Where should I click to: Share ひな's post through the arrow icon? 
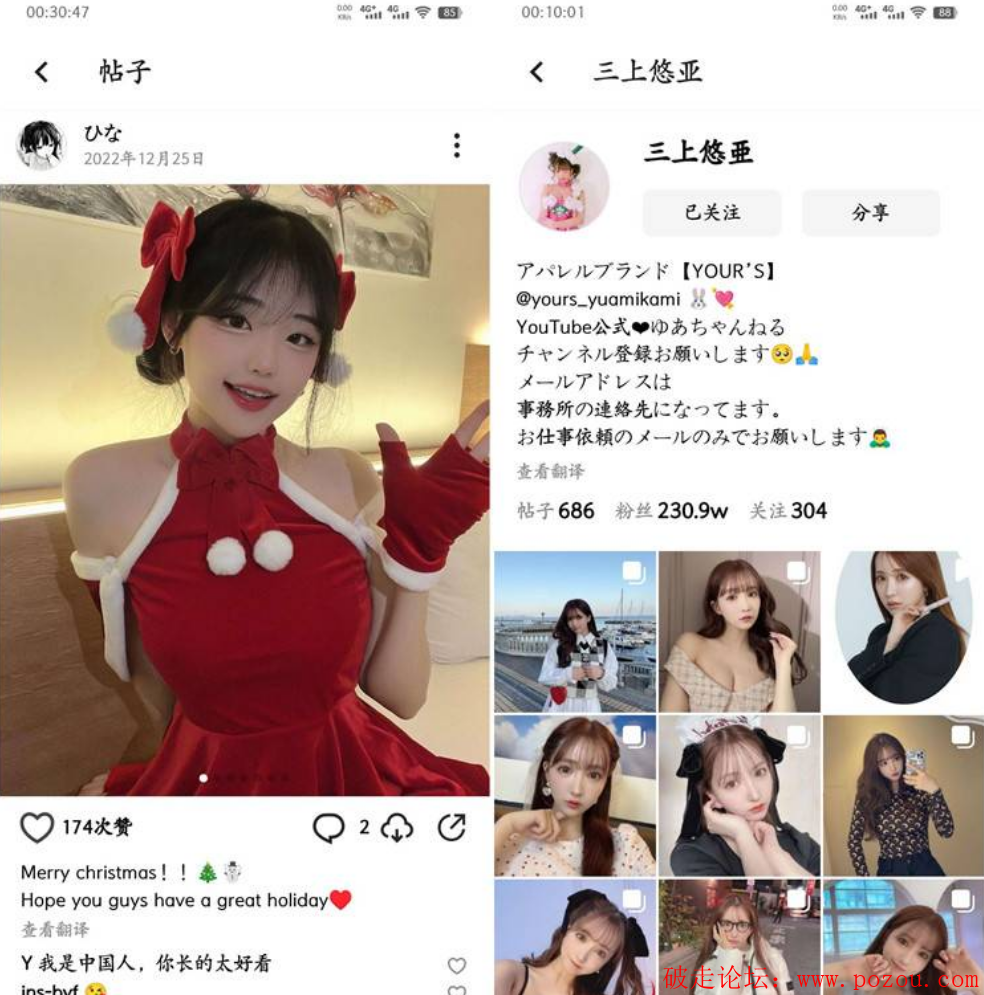[x=452, y=827]
